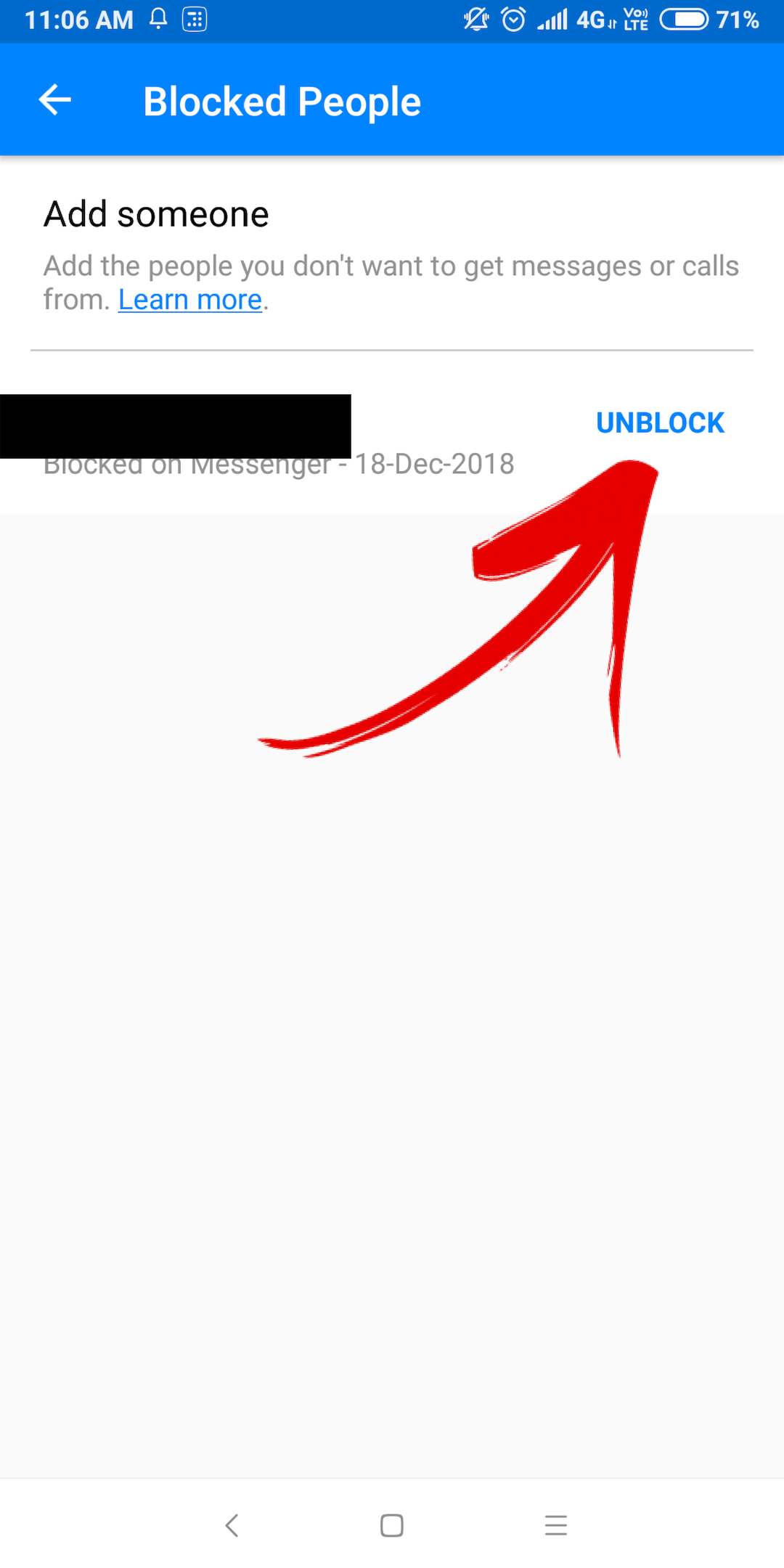
Task: Go to the home screen
Action: pos(392,1524)
